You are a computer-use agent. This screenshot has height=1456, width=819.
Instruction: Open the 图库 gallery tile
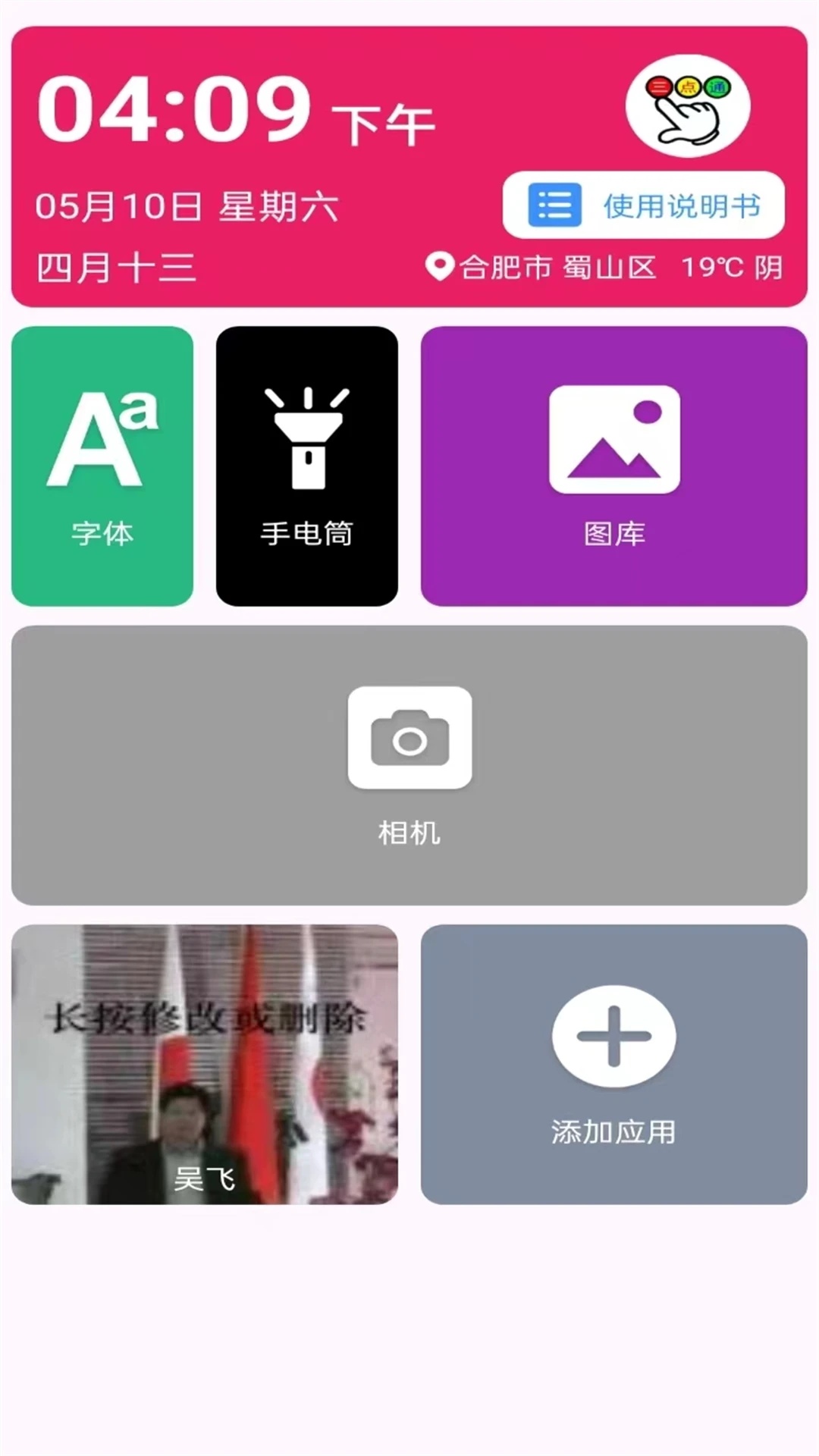(613, 466)
